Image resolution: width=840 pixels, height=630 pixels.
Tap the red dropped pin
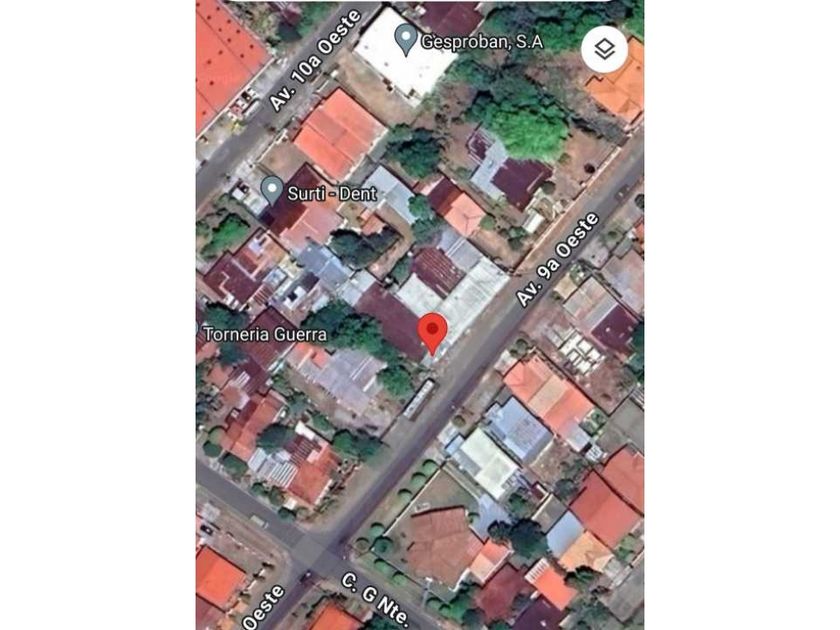[432, 331]
